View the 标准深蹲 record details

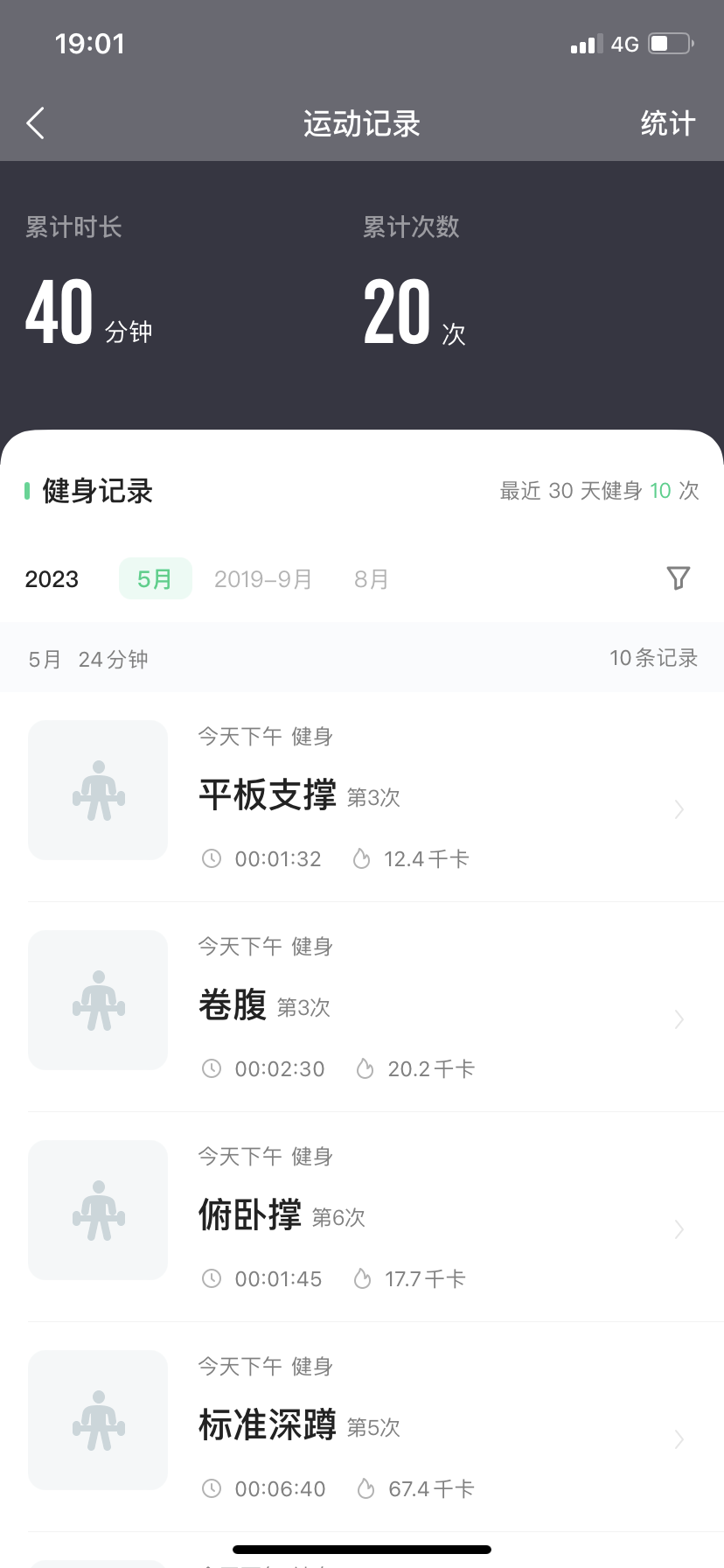coord(362,1426)
